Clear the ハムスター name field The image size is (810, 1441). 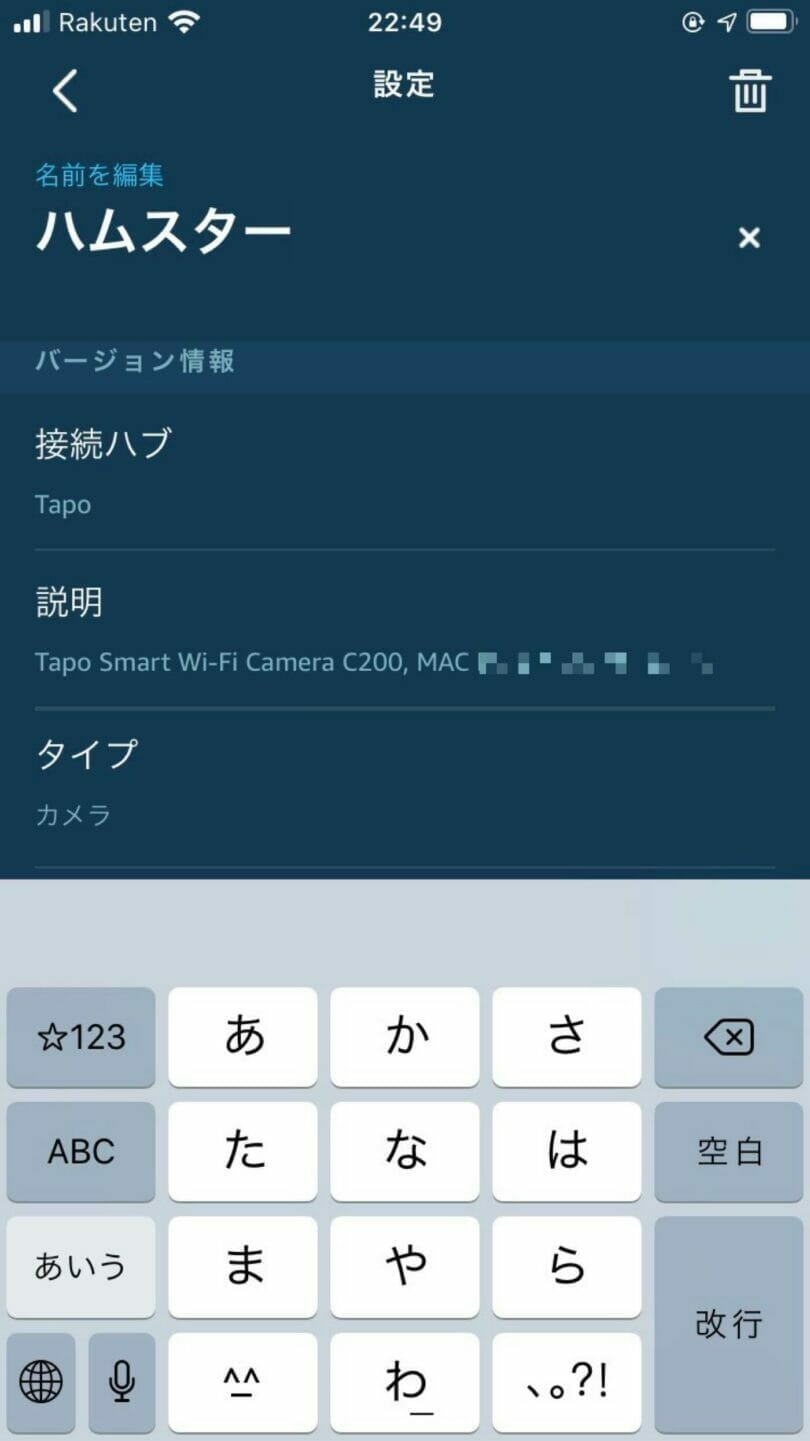(748, 237)
